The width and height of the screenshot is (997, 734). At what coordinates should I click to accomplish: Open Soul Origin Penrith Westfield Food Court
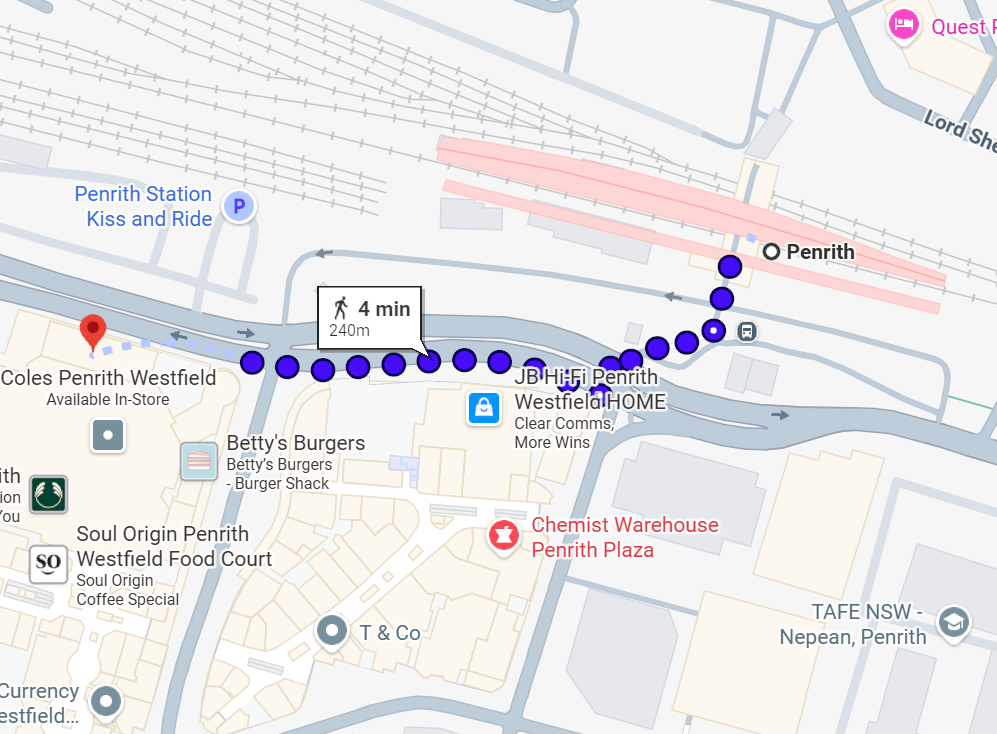[48, 563]
